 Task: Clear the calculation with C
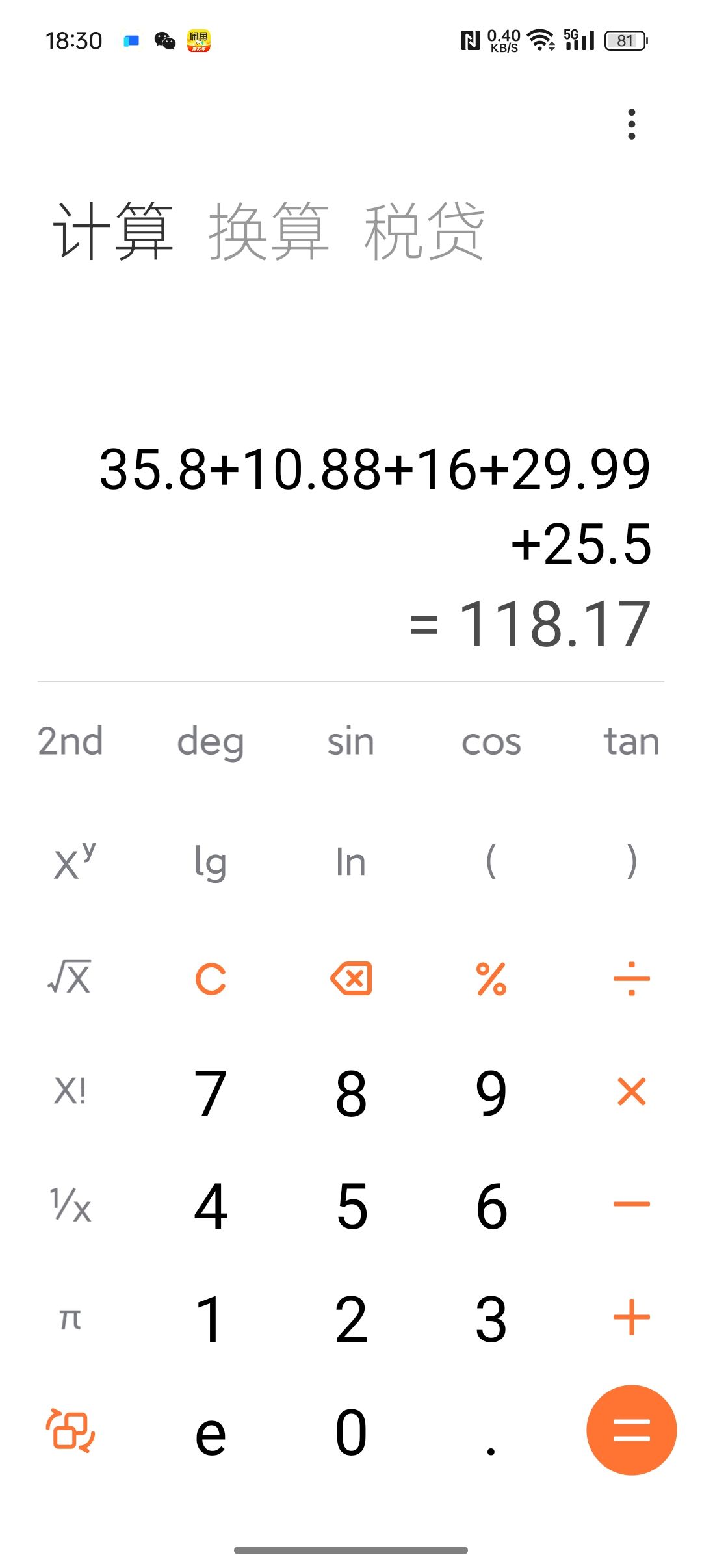point(211,978)
